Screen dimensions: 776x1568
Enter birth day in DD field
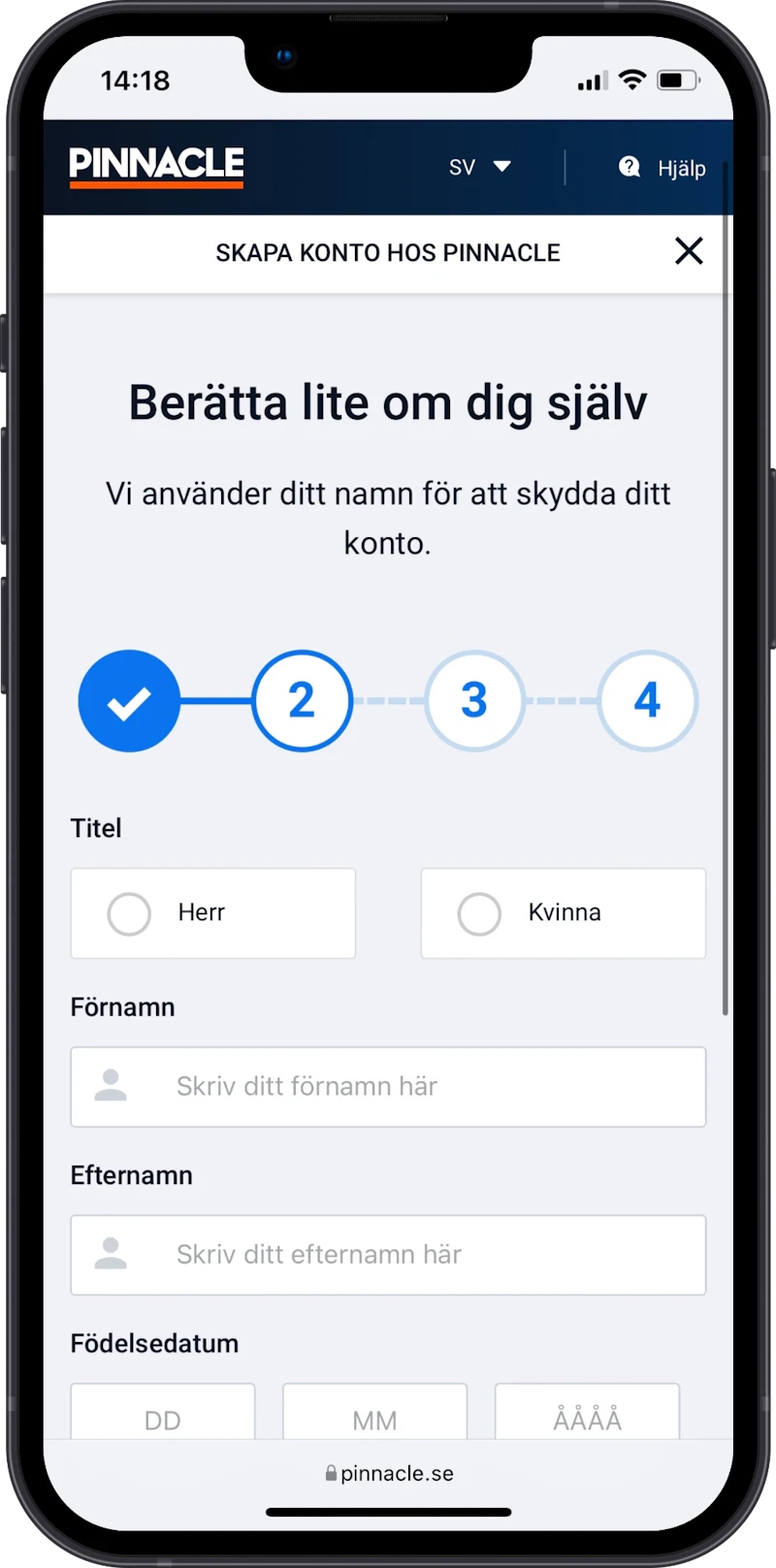point(163,1416)
